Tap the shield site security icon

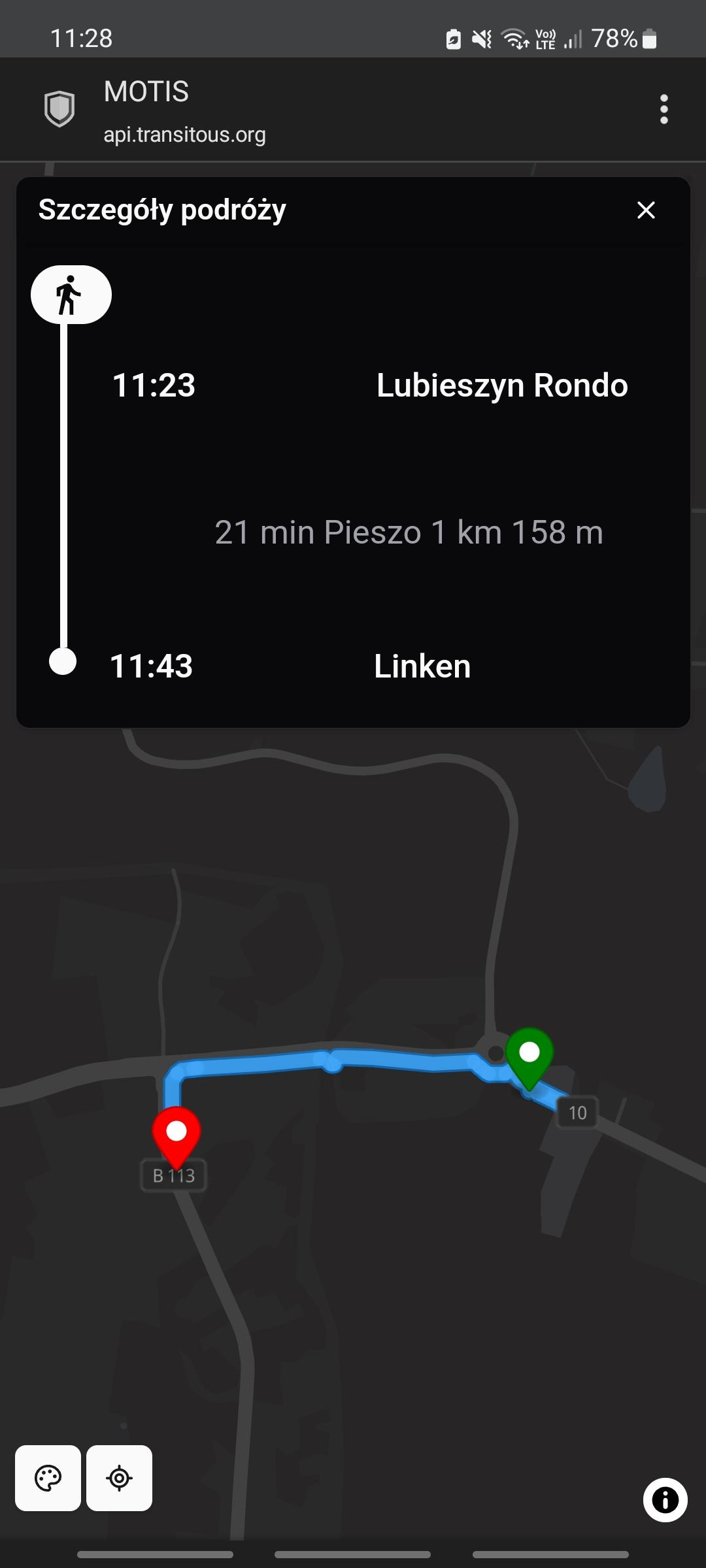(x=59, y=108)
